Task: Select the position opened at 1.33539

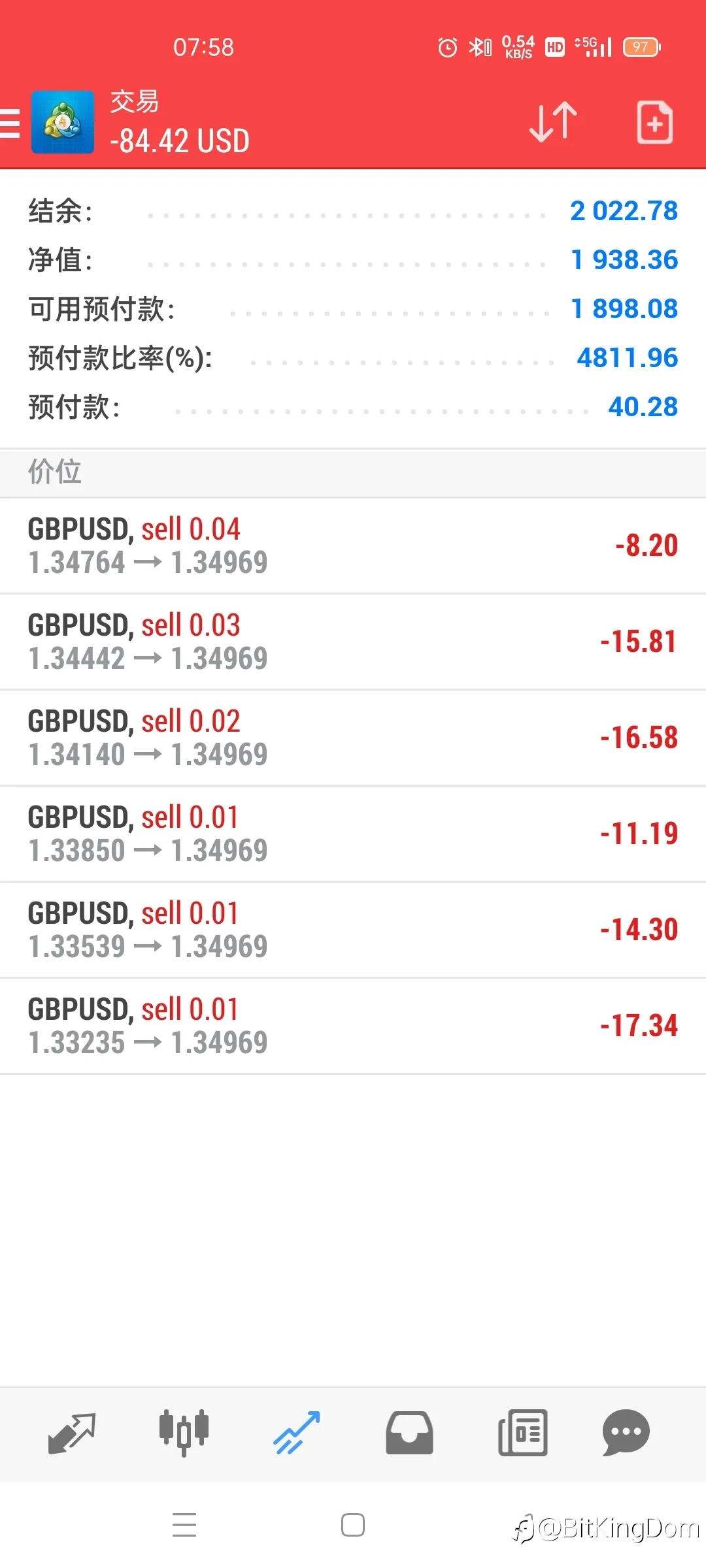Action: (353, 930)
